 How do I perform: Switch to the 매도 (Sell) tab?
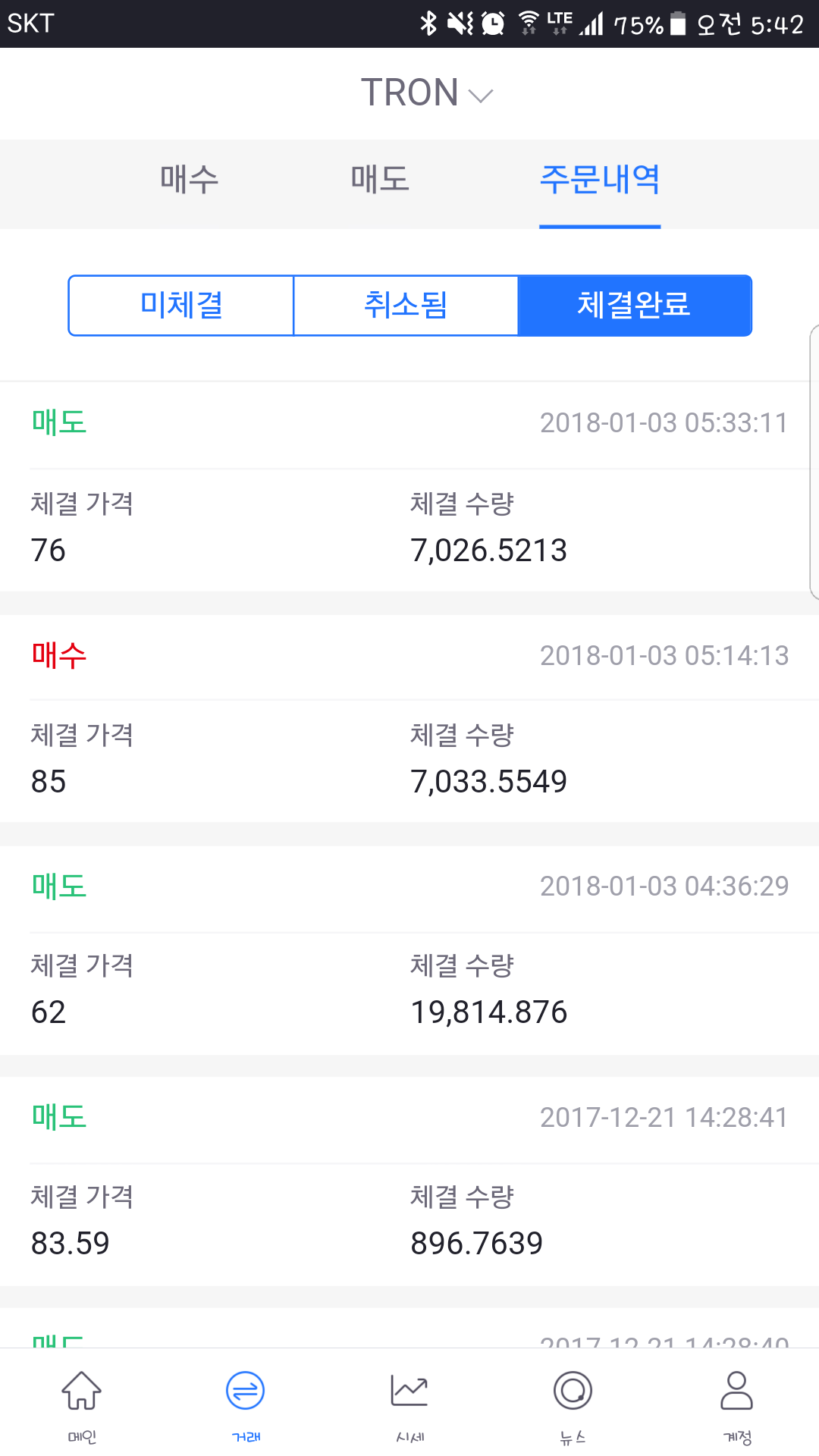click(x=381, y=180)
